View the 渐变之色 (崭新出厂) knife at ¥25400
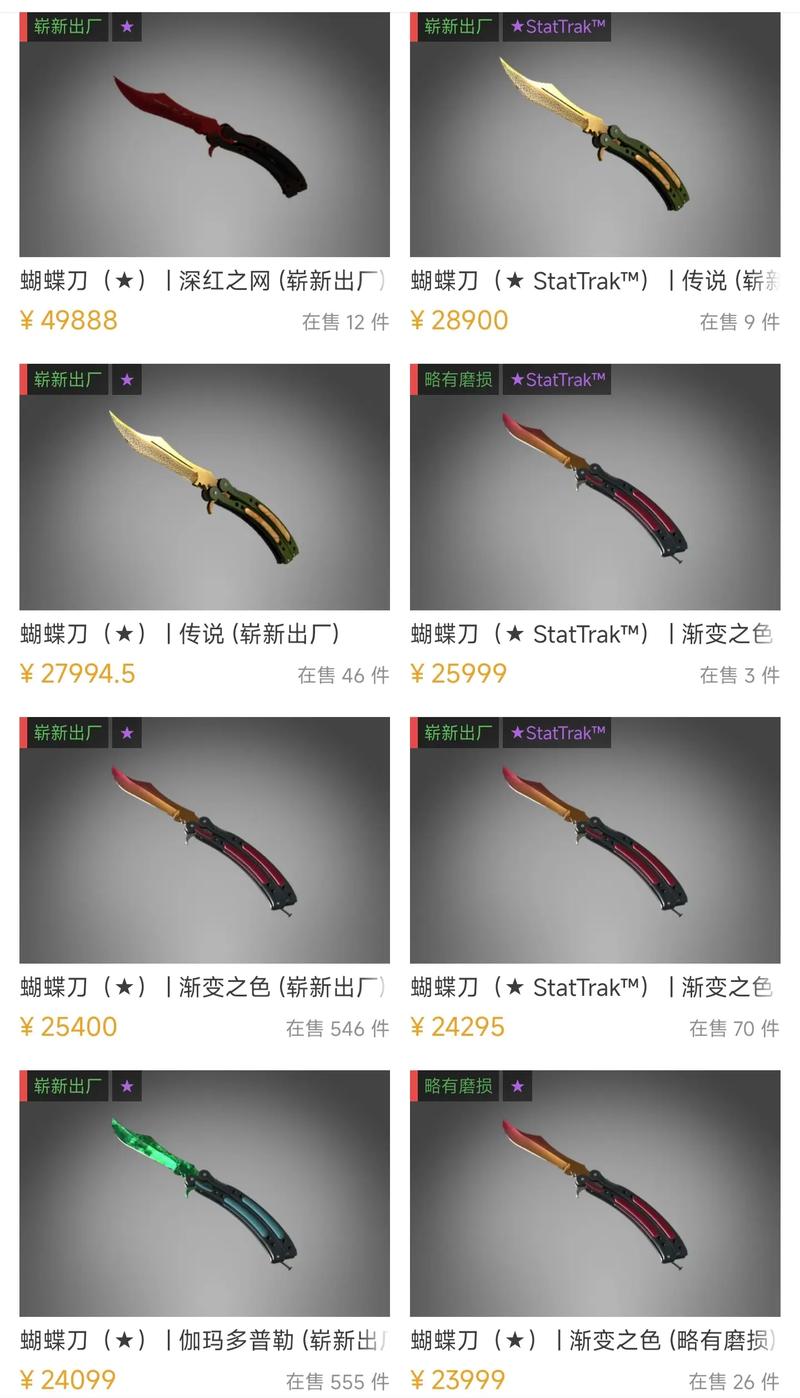Image resolution: width=800 pixels, height=1398 pixels. click(x=204, y=840)
